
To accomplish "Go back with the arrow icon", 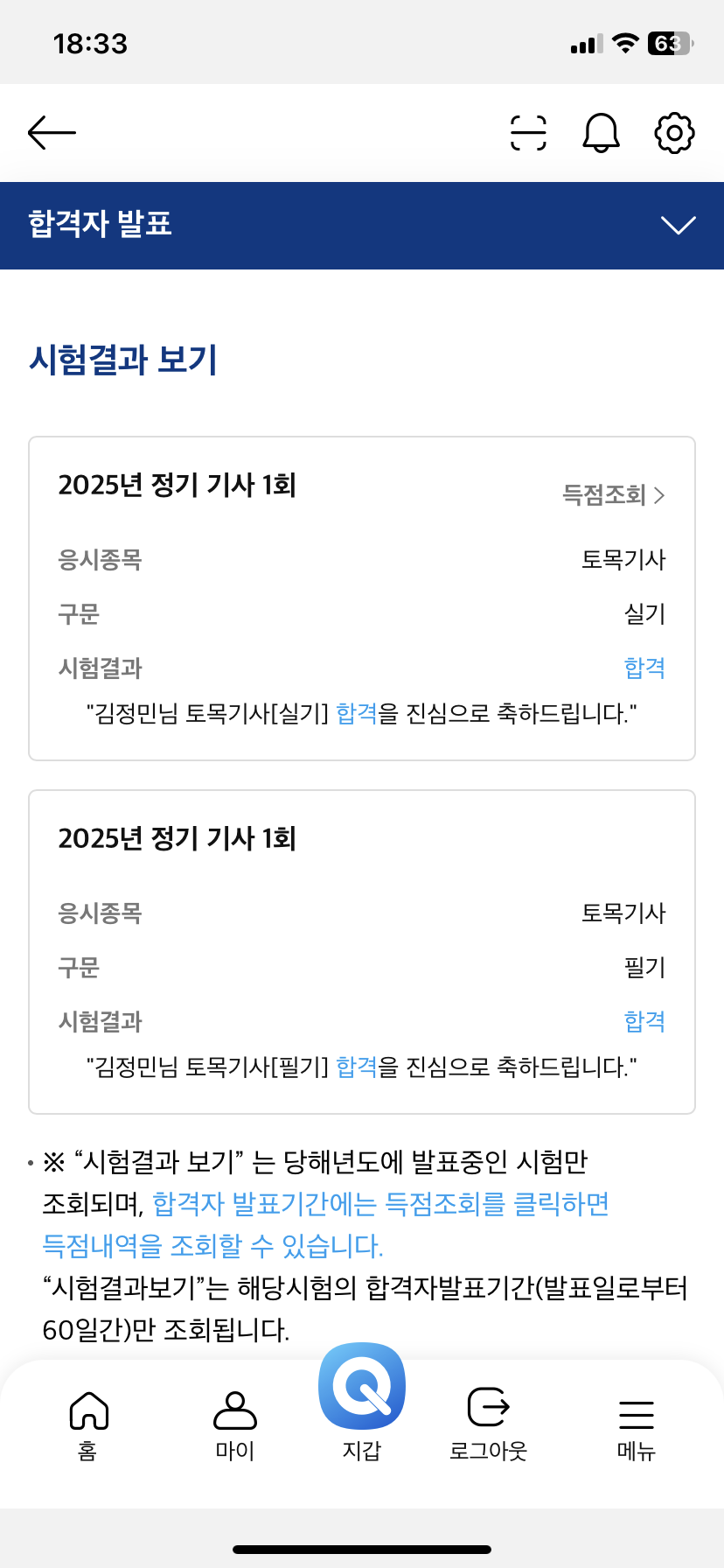I will point(52,133).
